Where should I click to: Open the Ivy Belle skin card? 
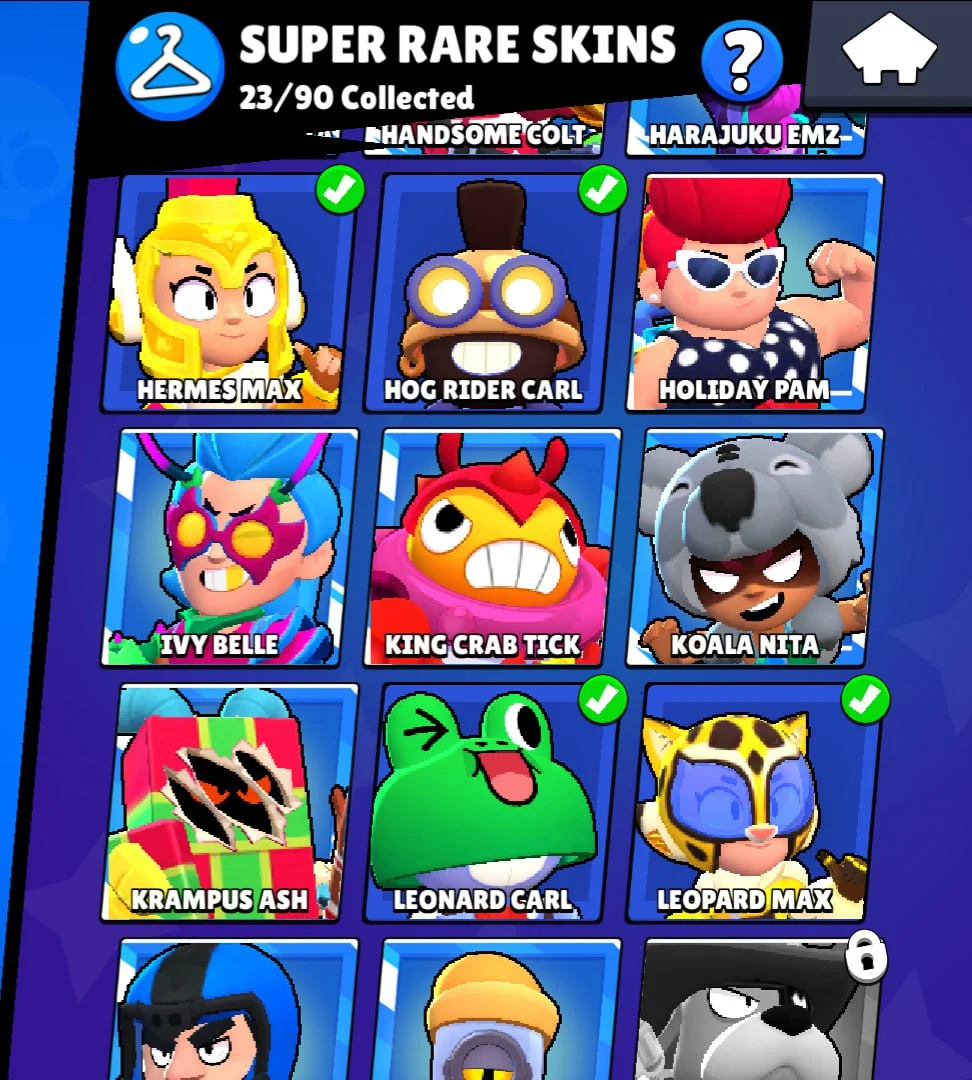(x=229, y=548)
